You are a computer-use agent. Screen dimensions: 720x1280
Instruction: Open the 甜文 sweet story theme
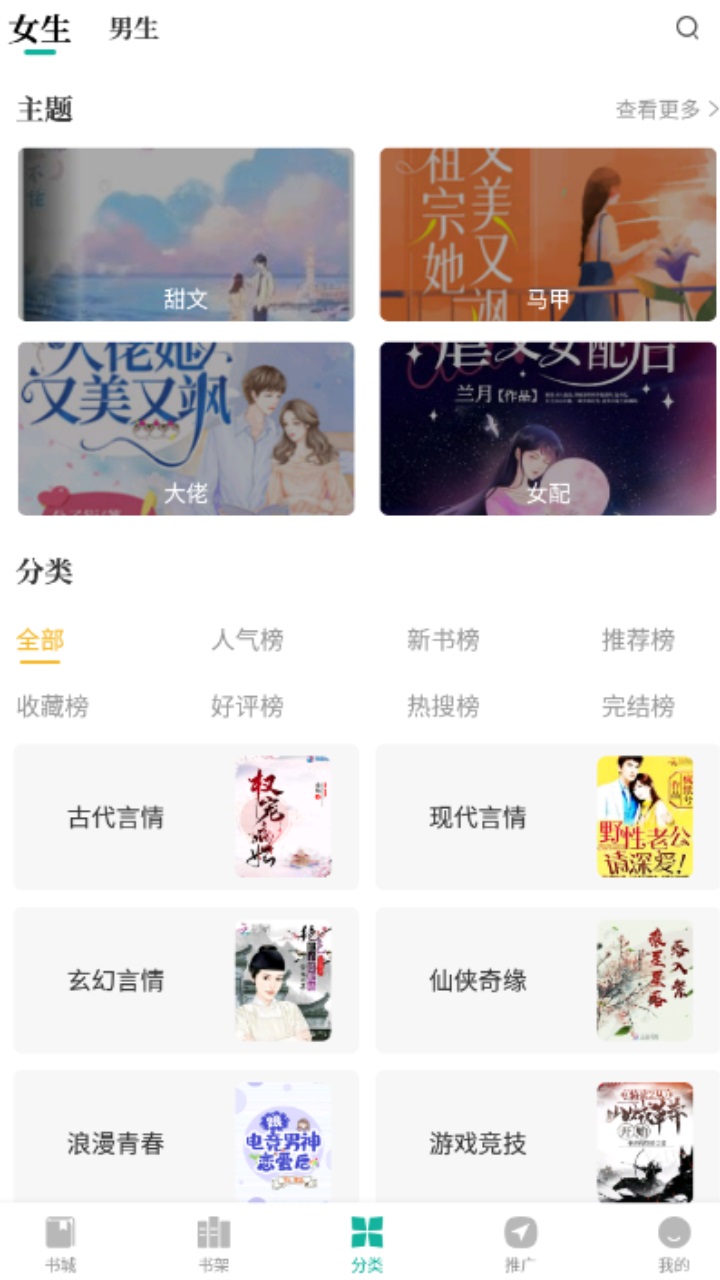click(184, 234)
